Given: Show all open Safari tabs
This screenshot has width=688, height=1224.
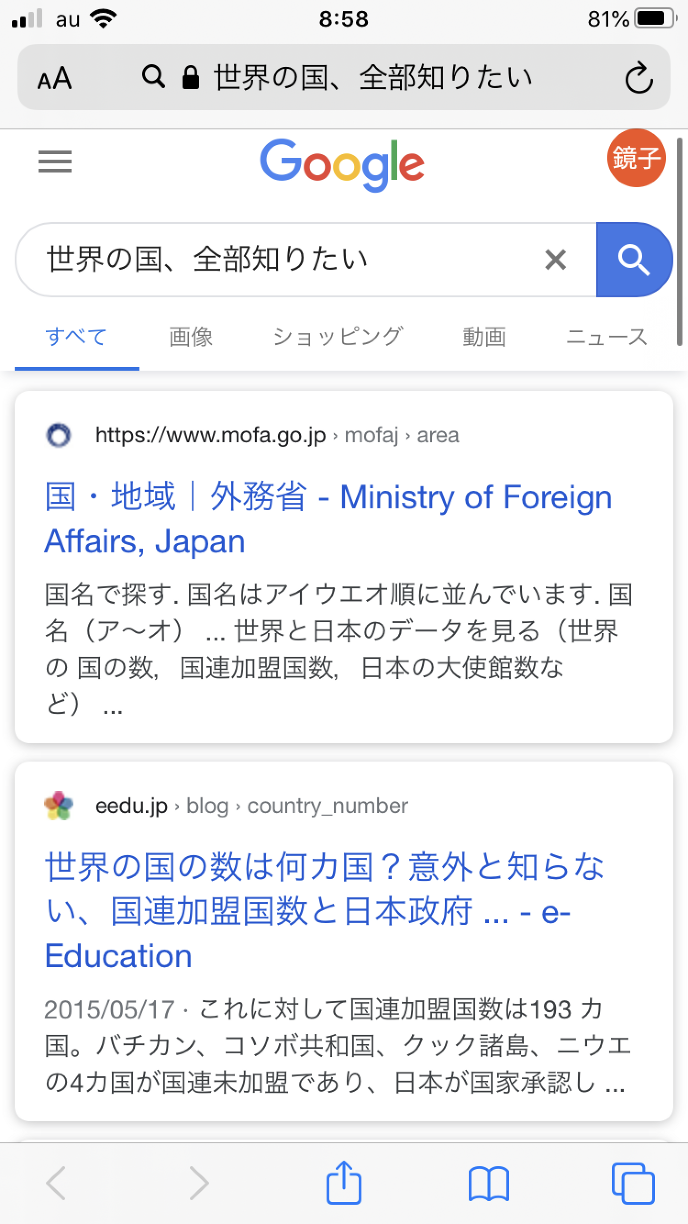Looking at the screenshot, I should pos(633,1184).
